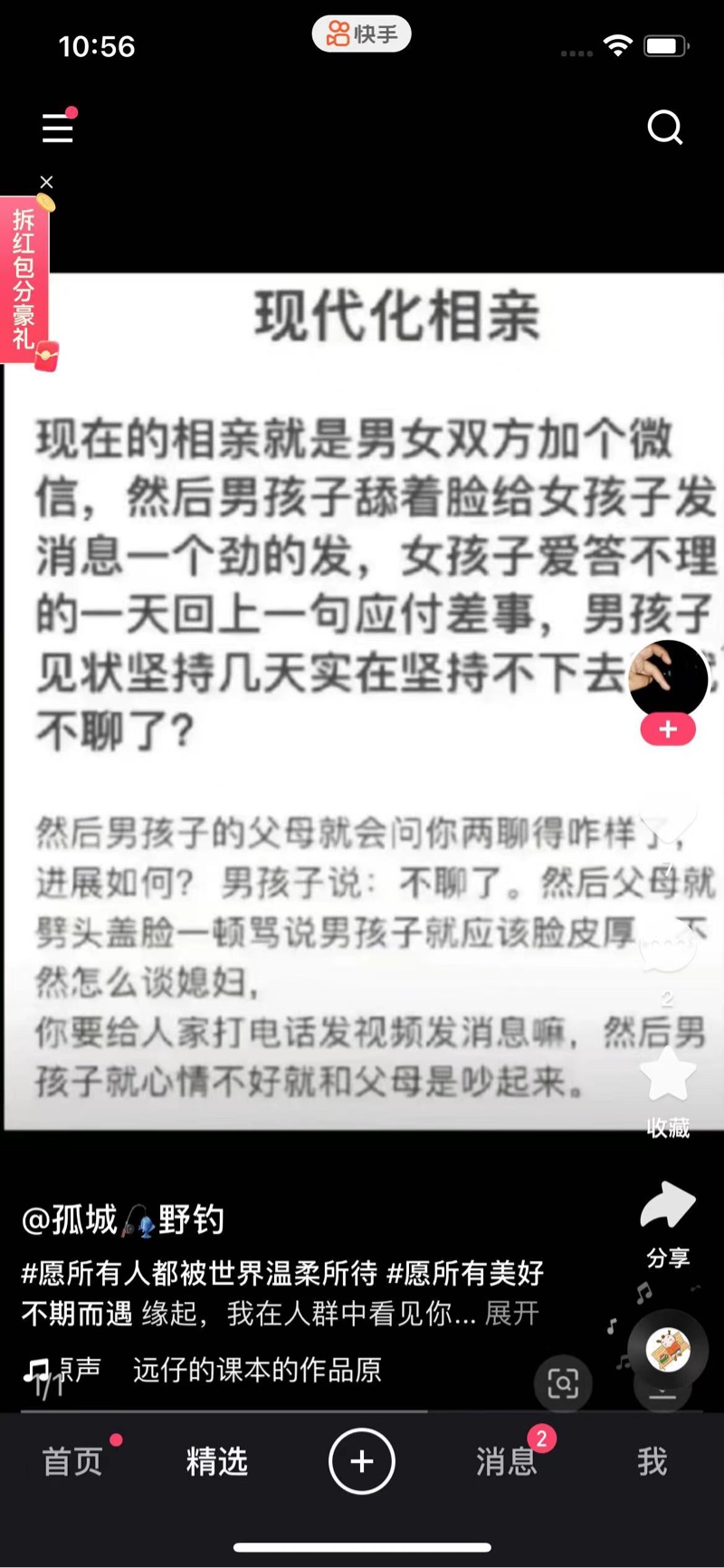724x1568 pixels.
Task: Share this post via 分享
Action: pos(668,1209)
